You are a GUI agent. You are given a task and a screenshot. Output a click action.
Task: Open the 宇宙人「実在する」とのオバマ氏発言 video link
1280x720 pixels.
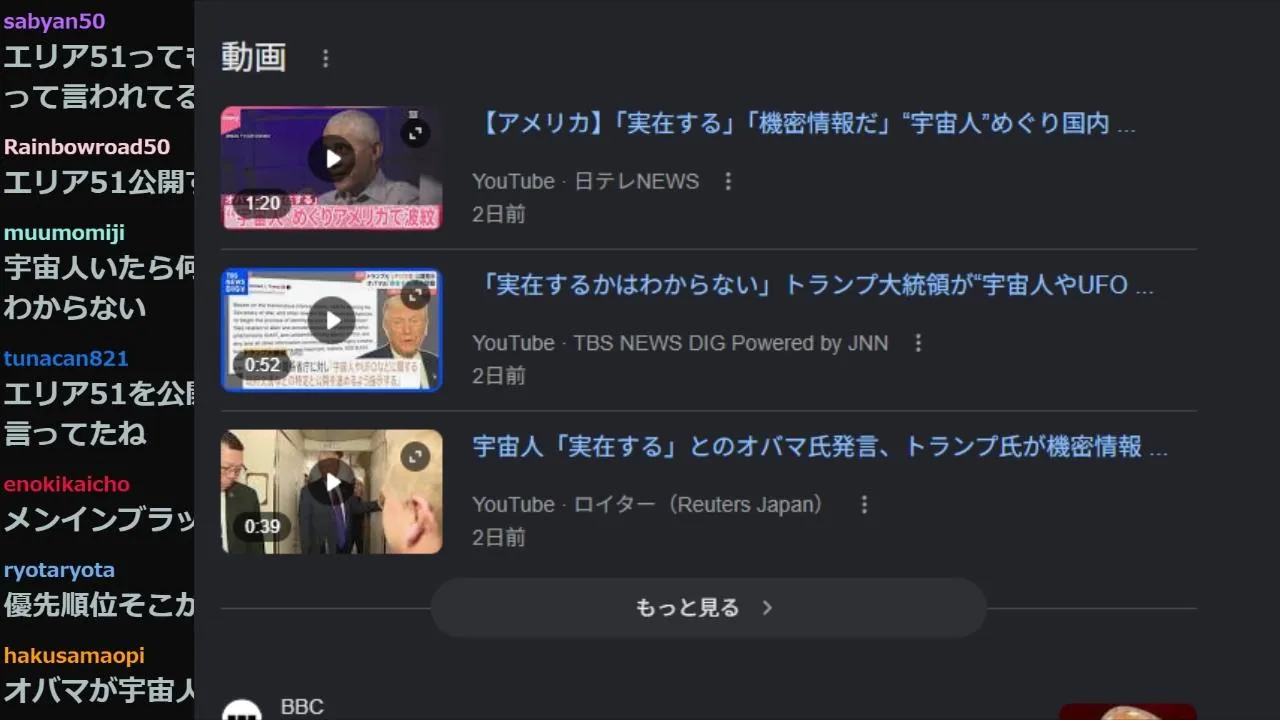pos(819,447)
